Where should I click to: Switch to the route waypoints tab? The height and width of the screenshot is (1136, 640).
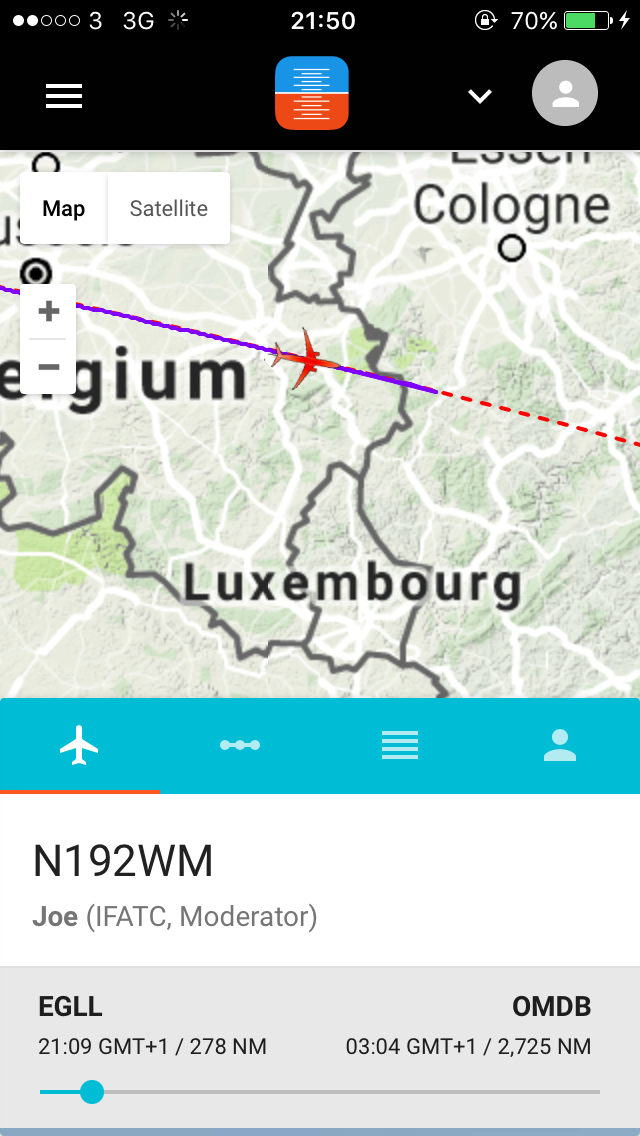pyautogui.click(x=240, y=745)
